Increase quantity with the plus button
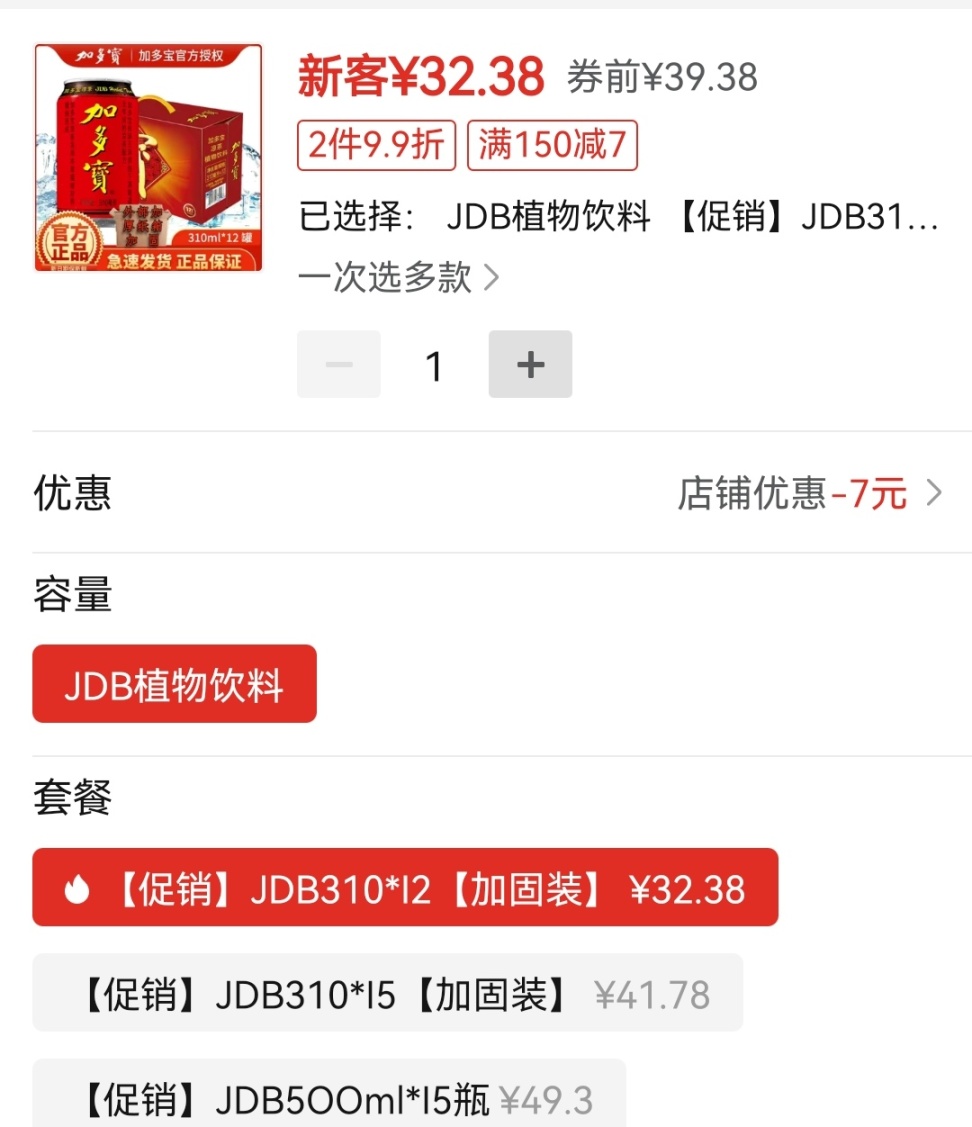Screen dimensions: 972x1127 tap(530, 365)
